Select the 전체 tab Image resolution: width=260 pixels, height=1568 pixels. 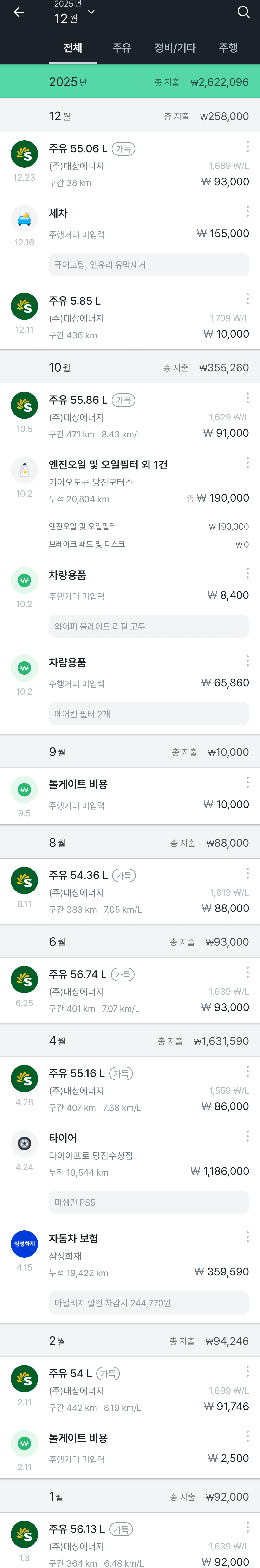73,47
